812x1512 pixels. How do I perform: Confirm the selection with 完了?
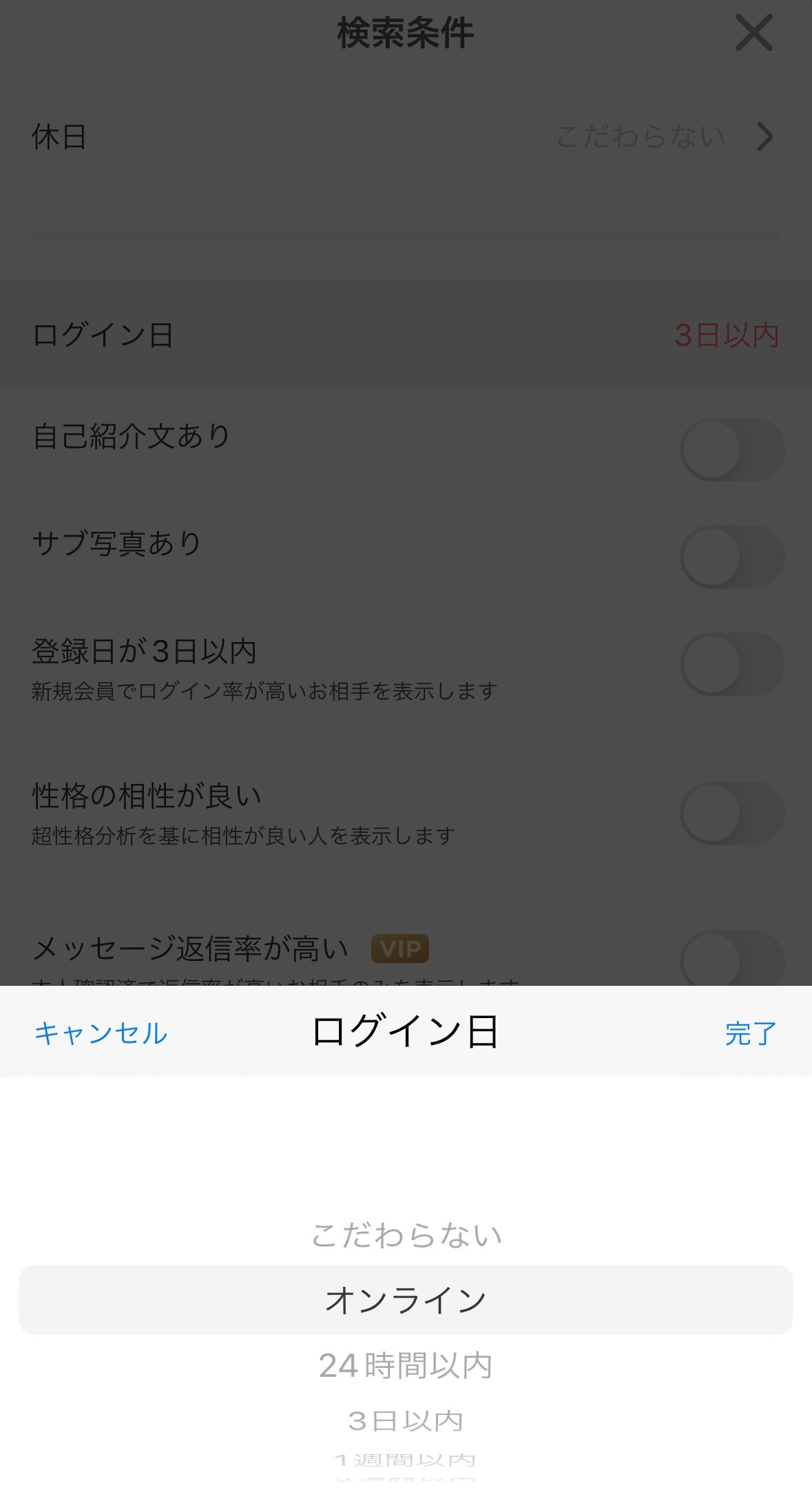pyautogui.click(x=750, y=1033)
